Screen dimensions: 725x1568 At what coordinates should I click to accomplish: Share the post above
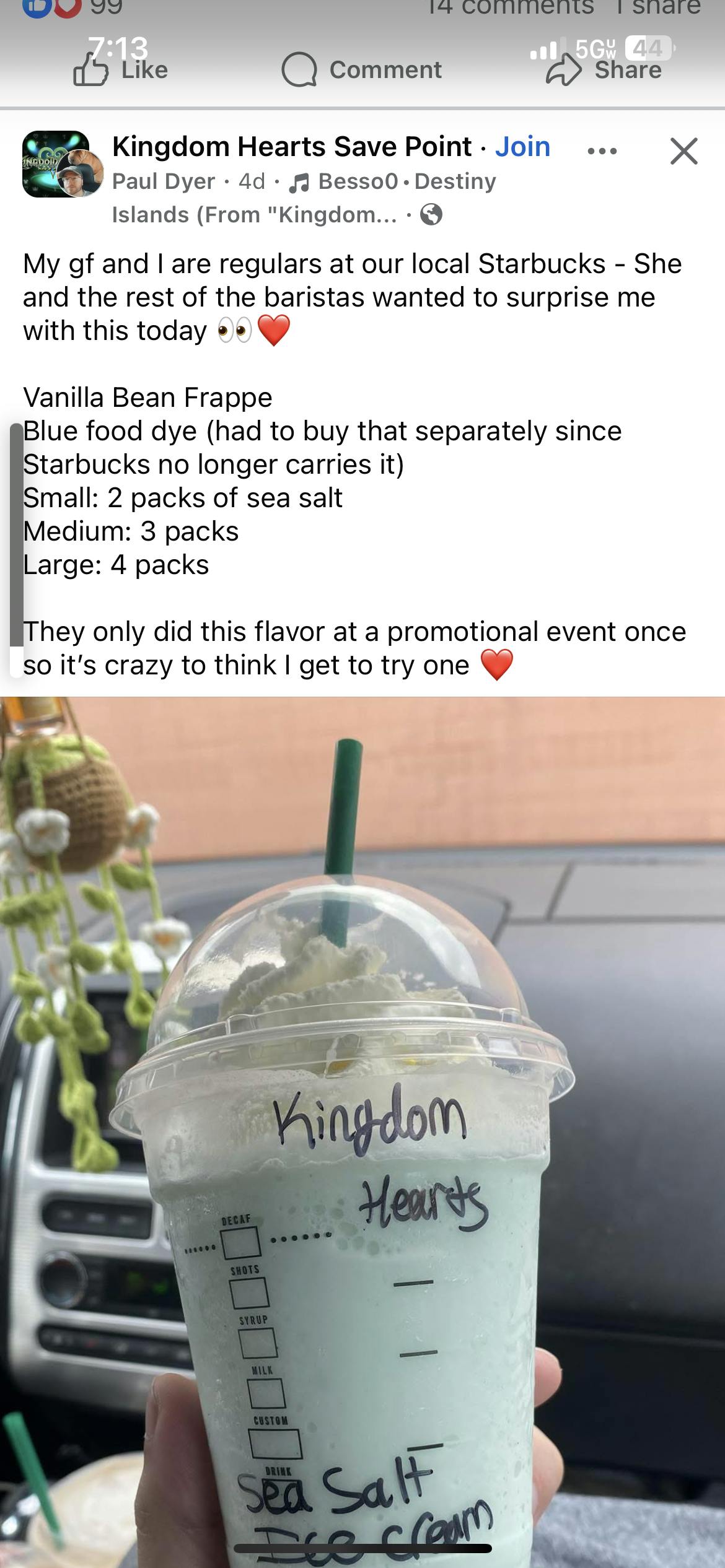click(604, 71)
